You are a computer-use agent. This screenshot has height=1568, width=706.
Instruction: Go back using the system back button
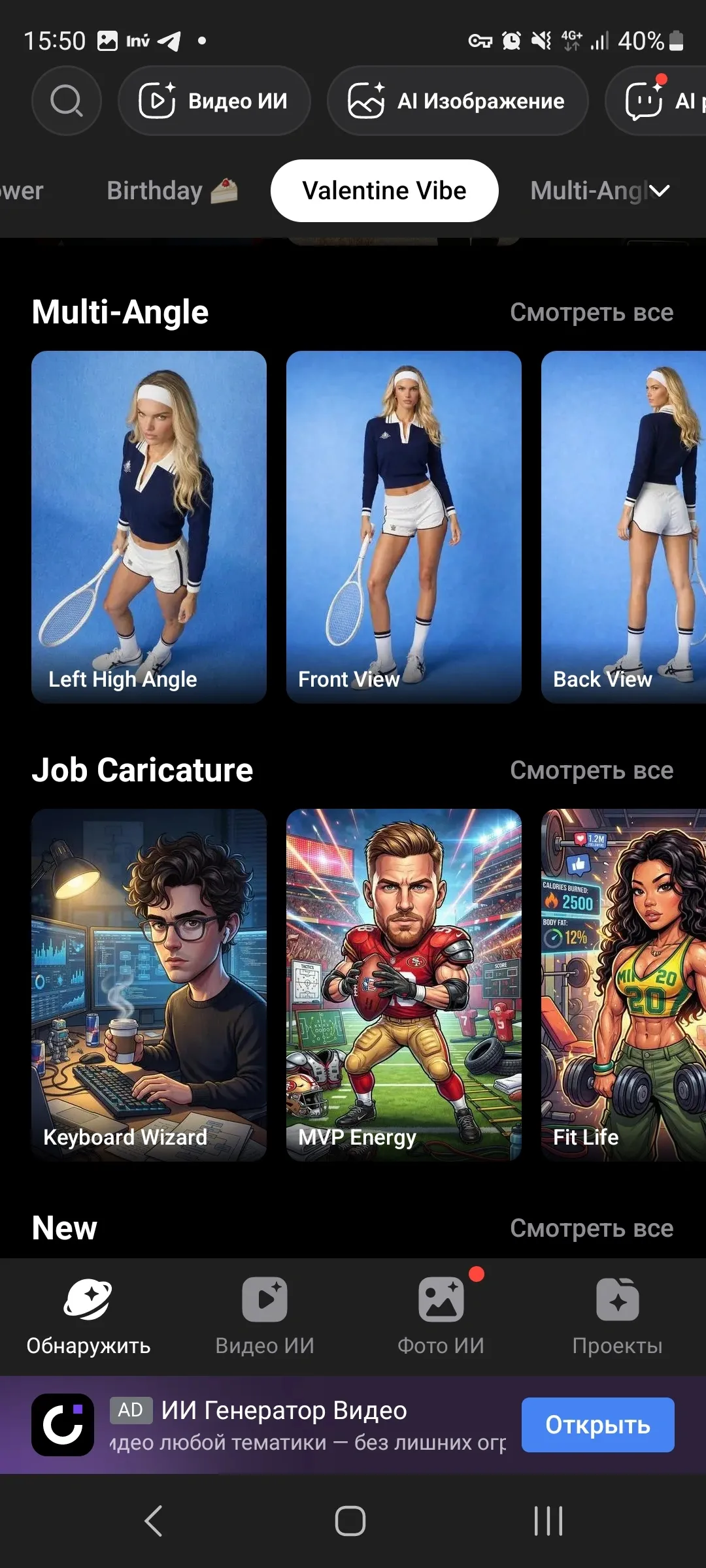154,1521
